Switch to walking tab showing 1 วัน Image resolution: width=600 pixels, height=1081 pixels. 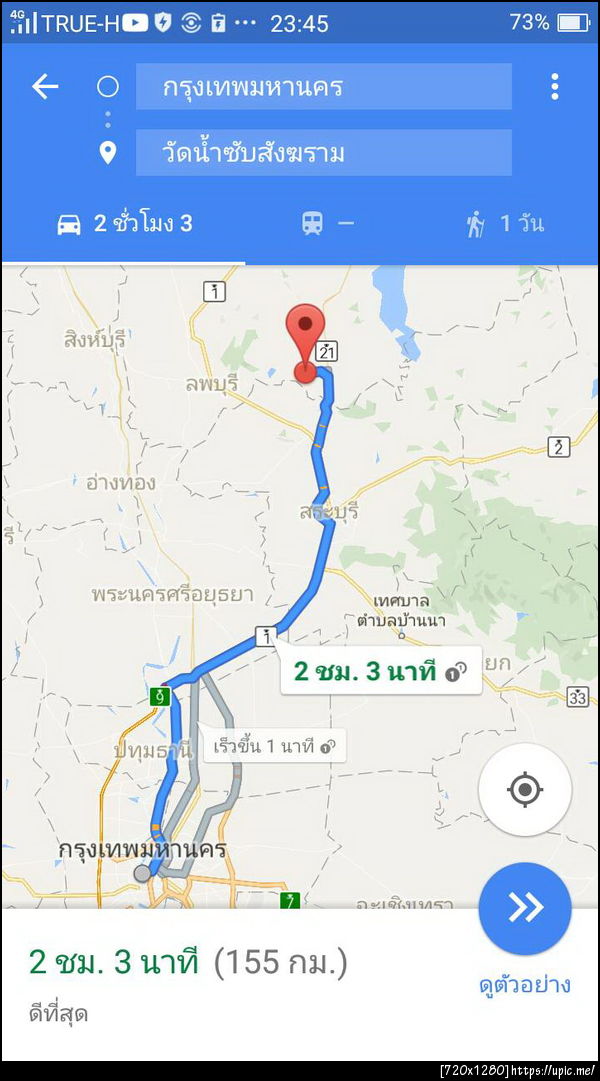click(x=505, y=223)
